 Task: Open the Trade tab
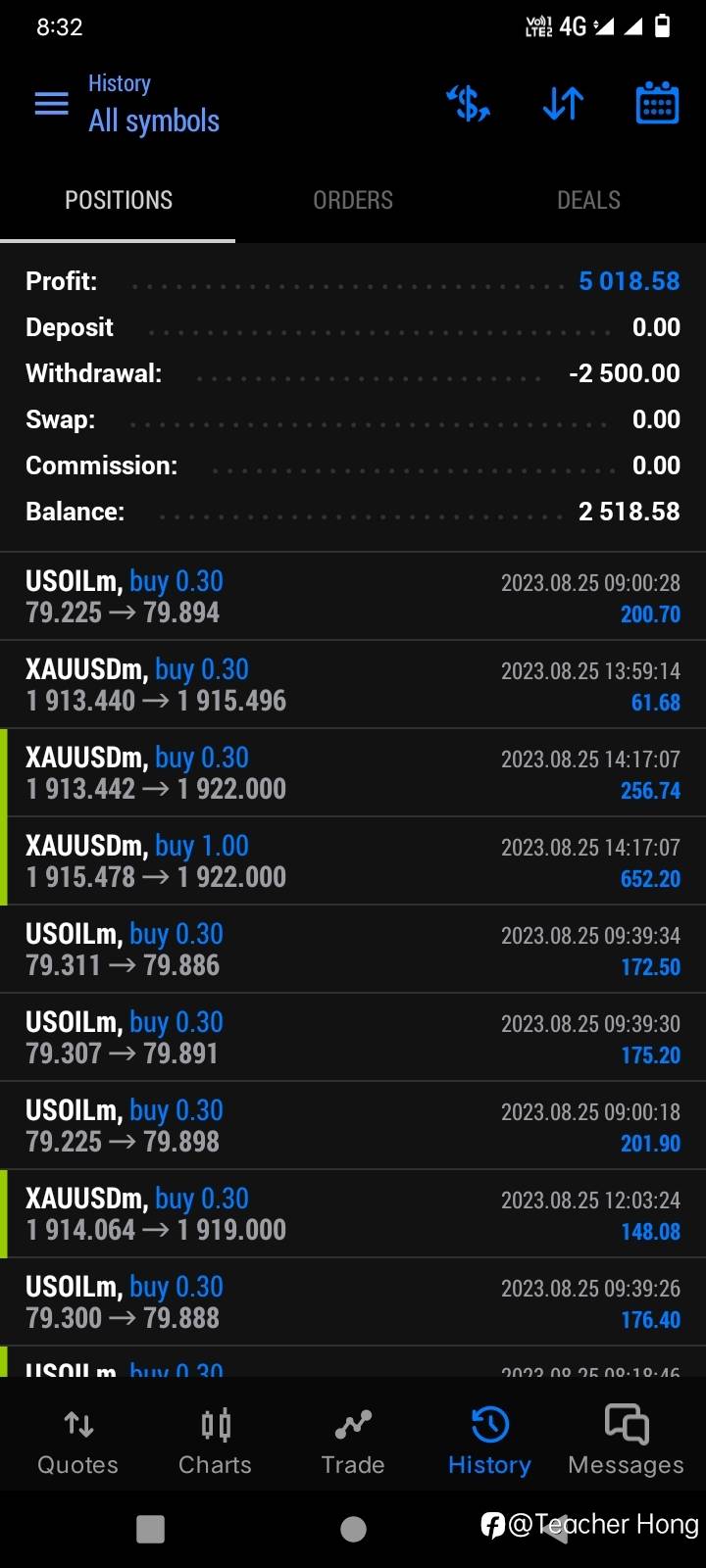click(x=353, y=1442)
